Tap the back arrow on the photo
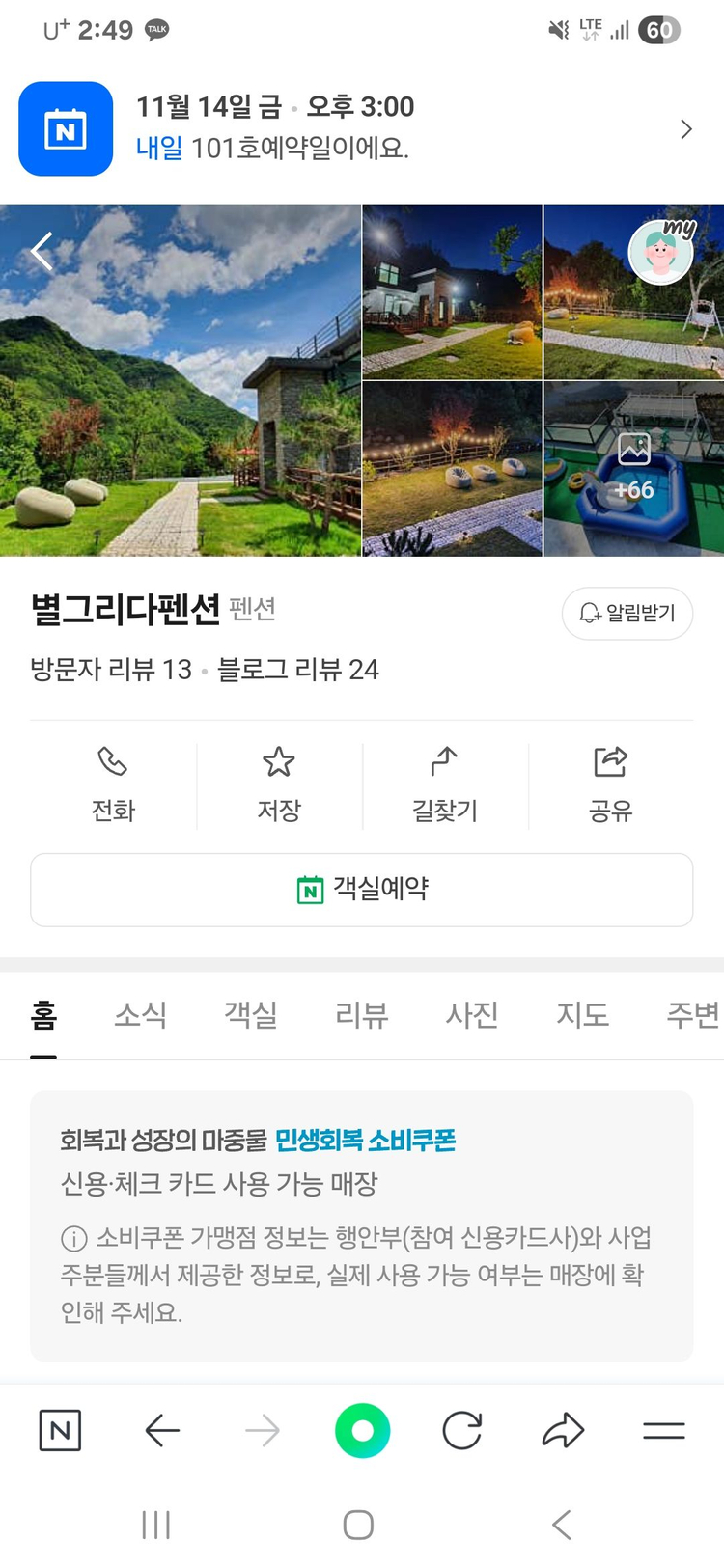Screen dimensions: 724x1568 (x=41, y=251)
